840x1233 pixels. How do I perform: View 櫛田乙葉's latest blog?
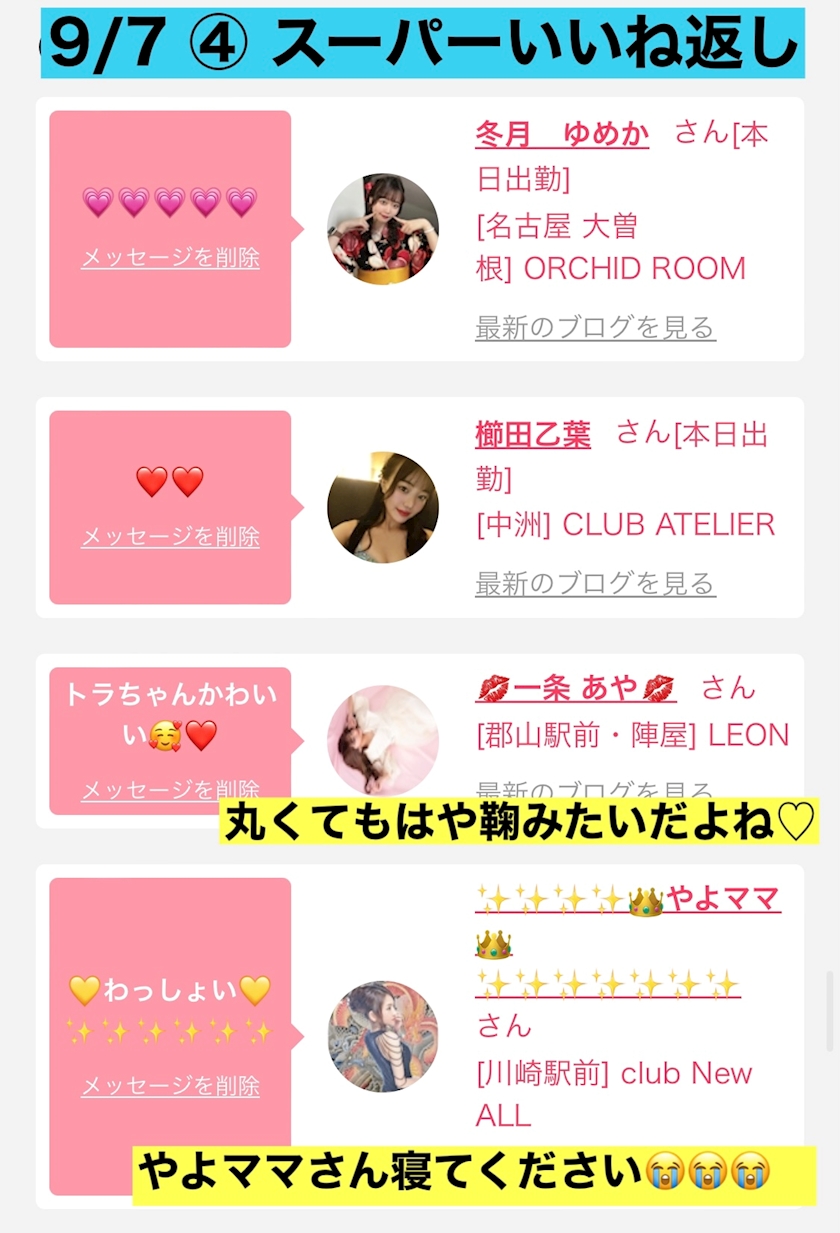point(595,583)
